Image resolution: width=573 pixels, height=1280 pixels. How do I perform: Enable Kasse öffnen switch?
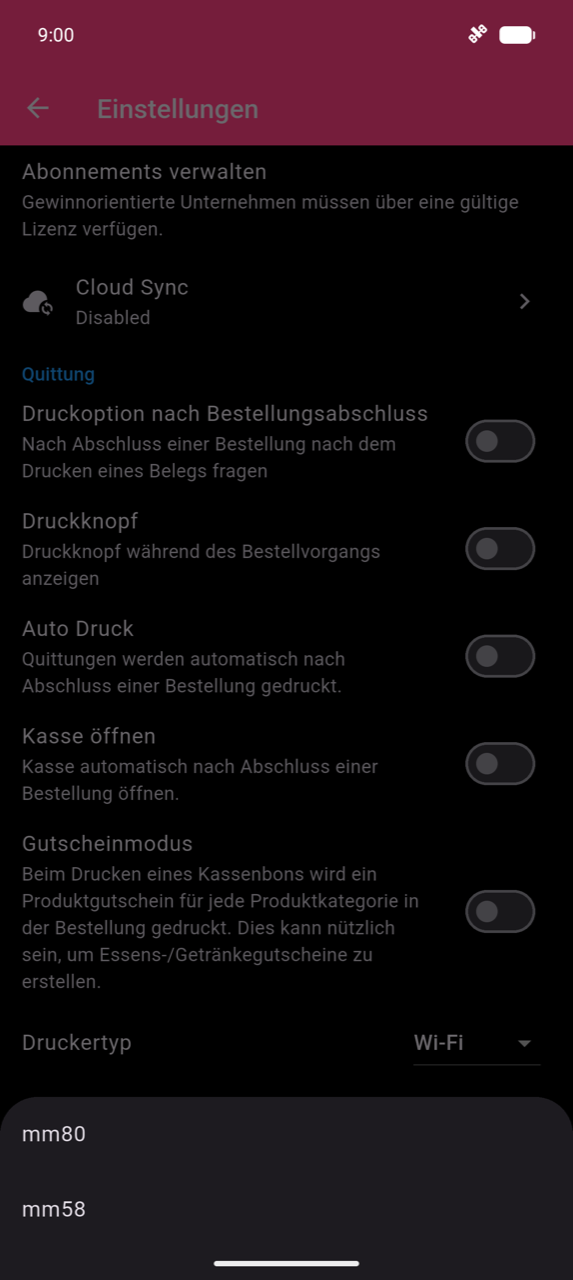(500, 763)
